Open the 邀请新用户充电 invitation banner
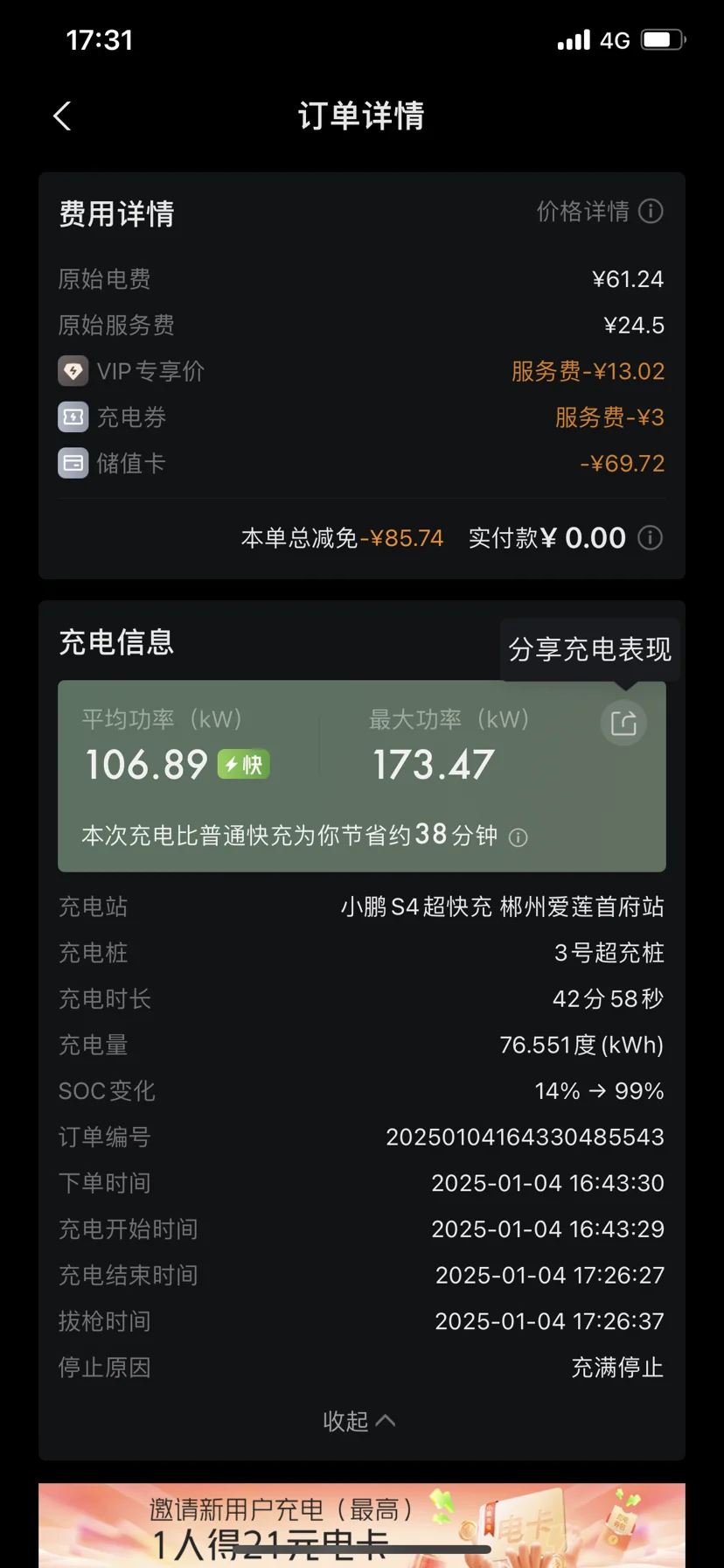The height and width of the screenshot is (1568, 724). click(x=362, y=1525)
